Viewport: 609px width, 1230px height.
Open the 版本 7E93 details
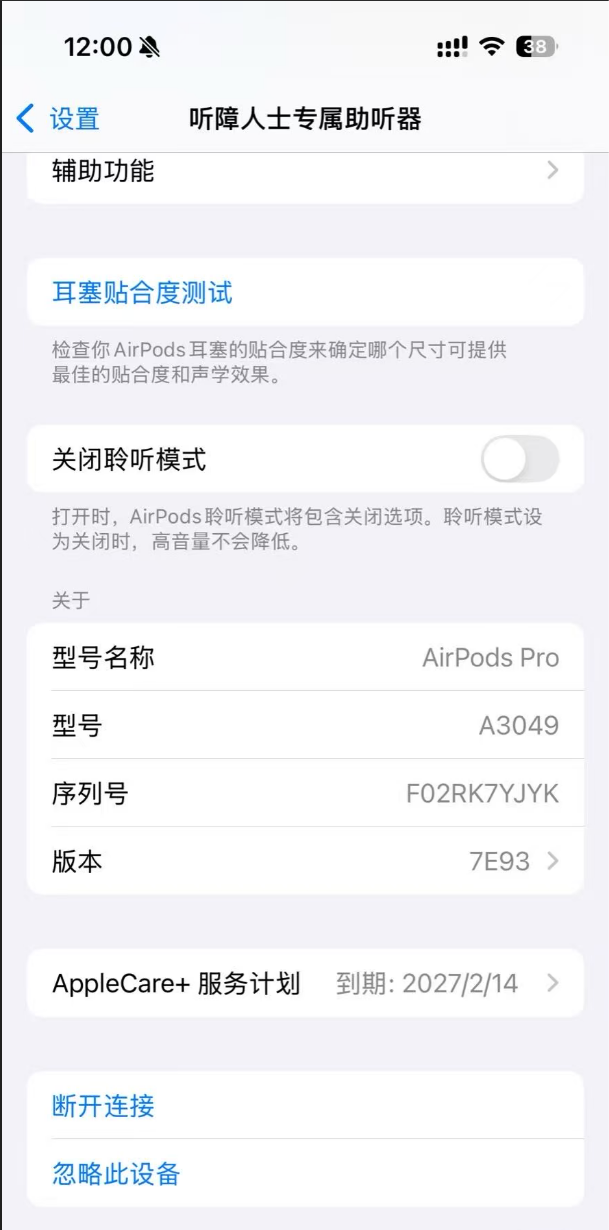click(x=304, y=861)
